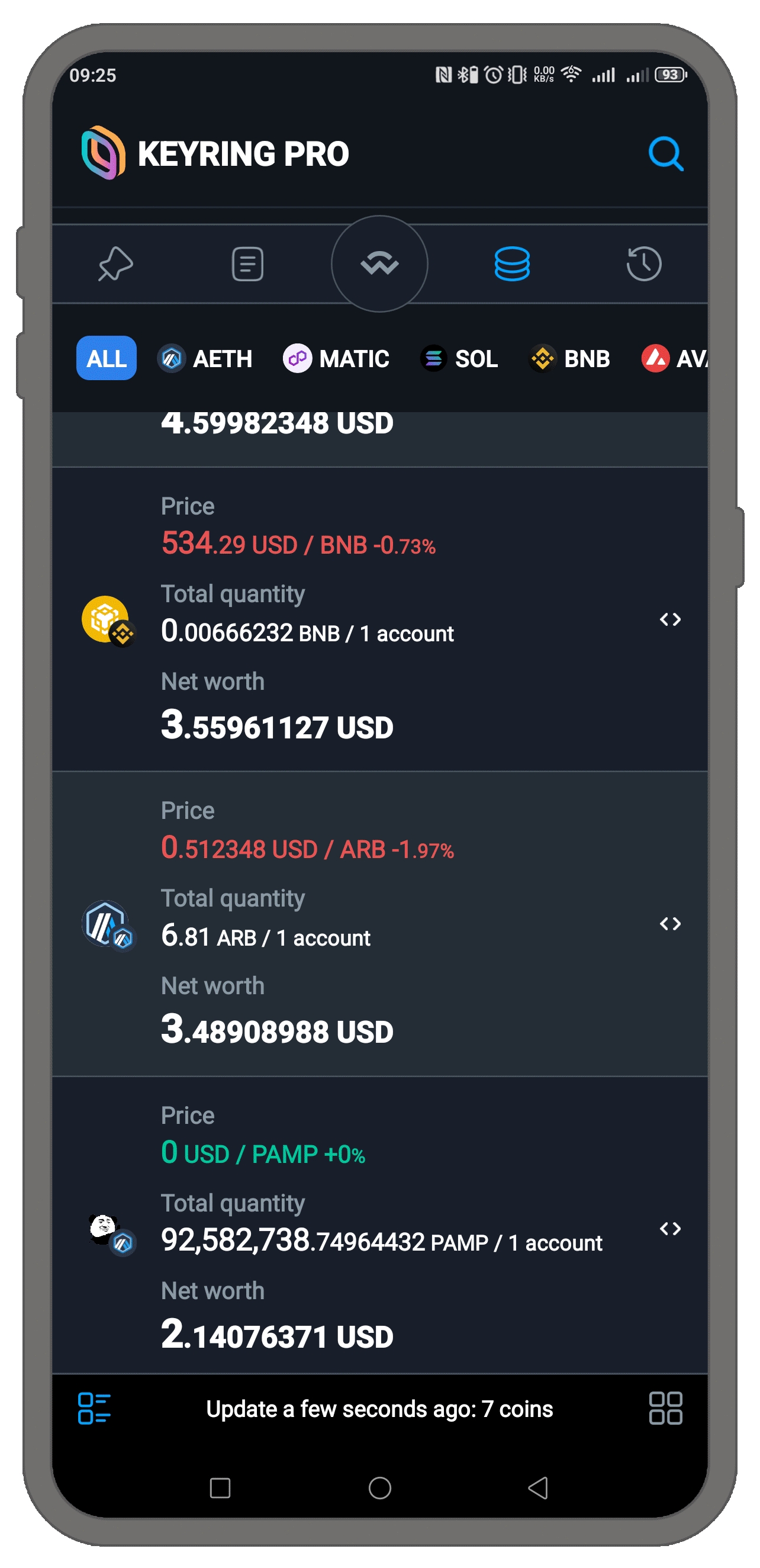Expand the arrows on the ARB row
This screenshot has height=1568, width=760.
670,924
